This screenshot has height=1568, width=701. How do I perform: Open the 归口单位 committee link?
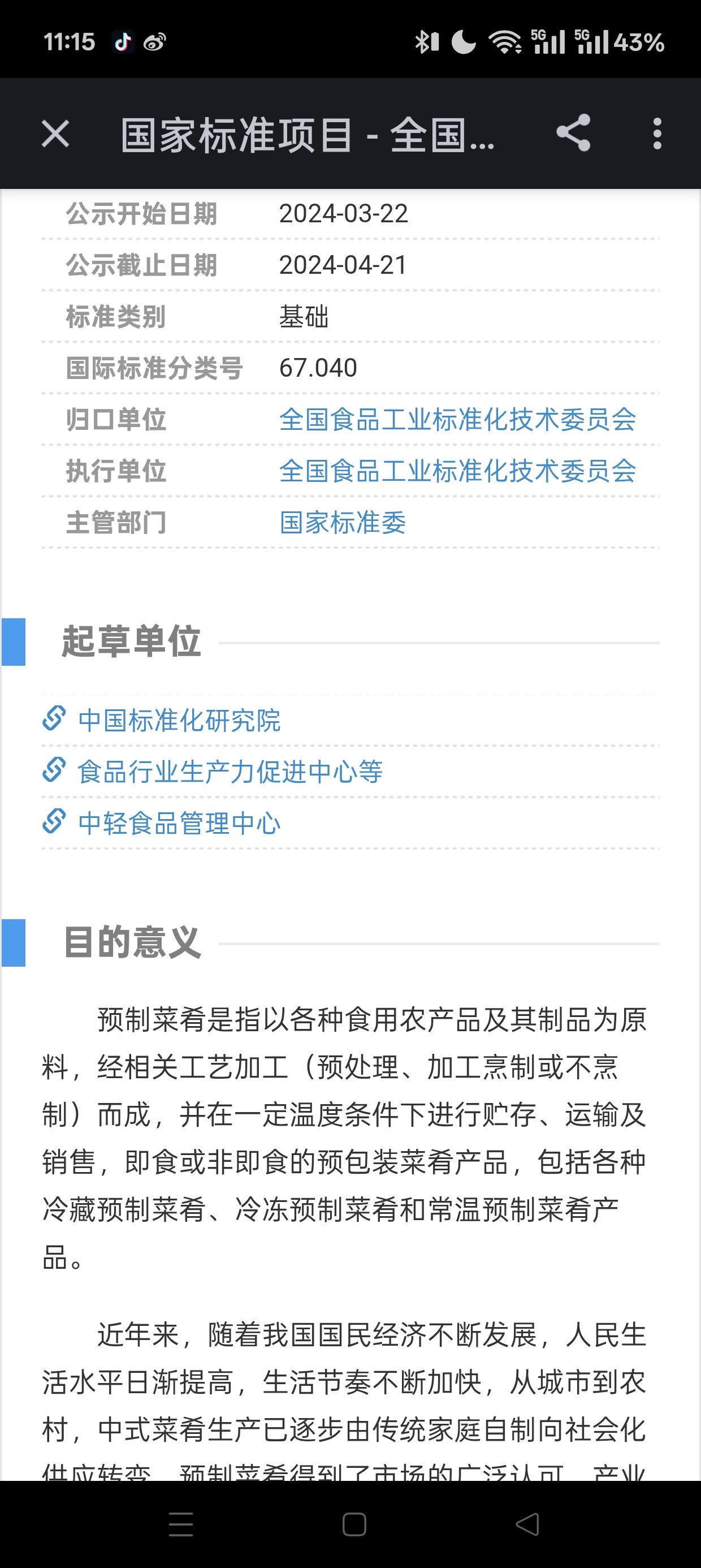457,419
